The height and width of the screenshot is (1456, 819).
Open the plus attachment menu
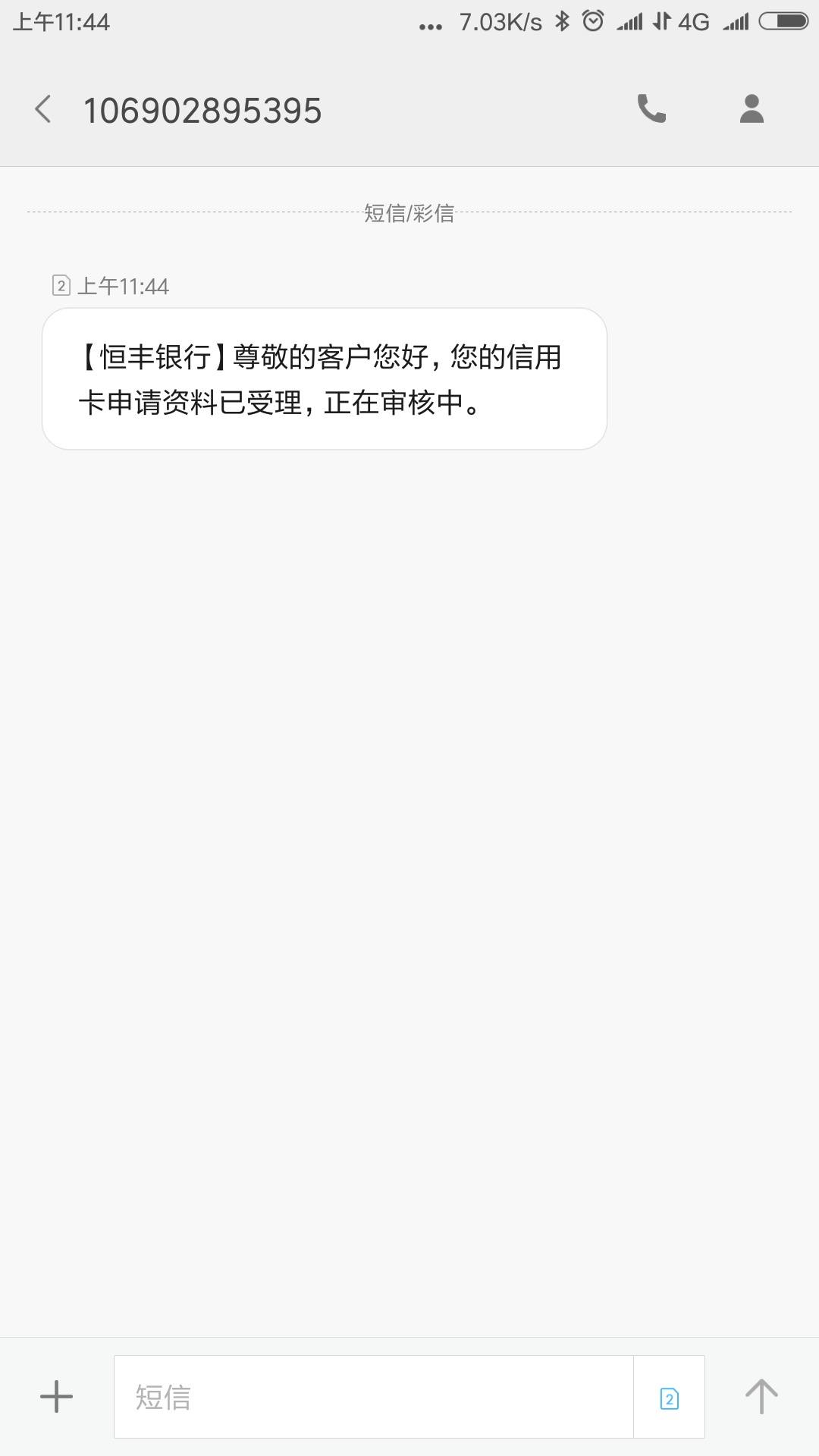point(56,1396)
